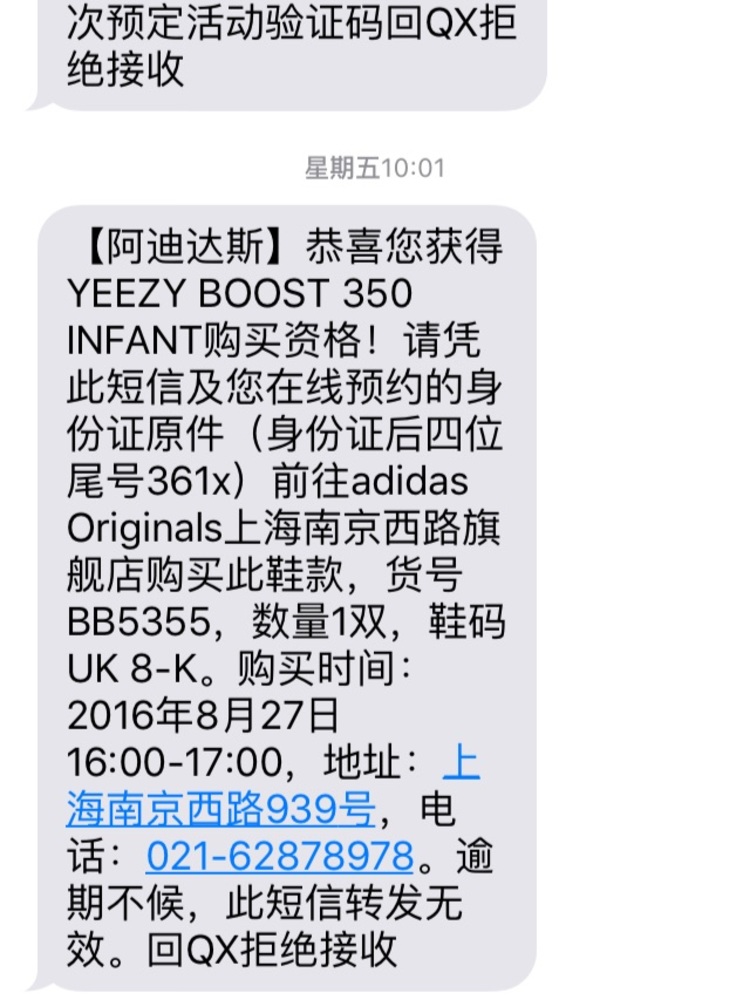Call the phone number 021-62878978
Screen dimensions: 750x1000
pyautogui.click(x=279, y=856)
